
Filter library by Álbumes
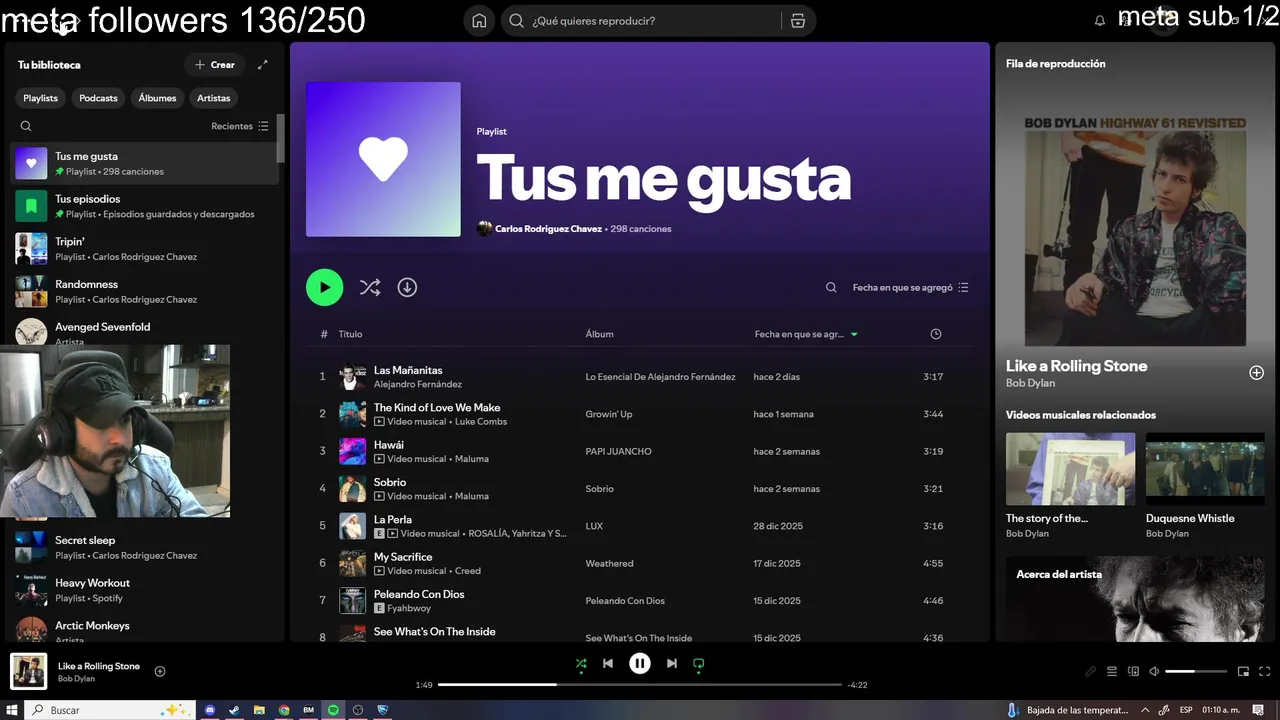pyautogui.click(x=157, y=98)
